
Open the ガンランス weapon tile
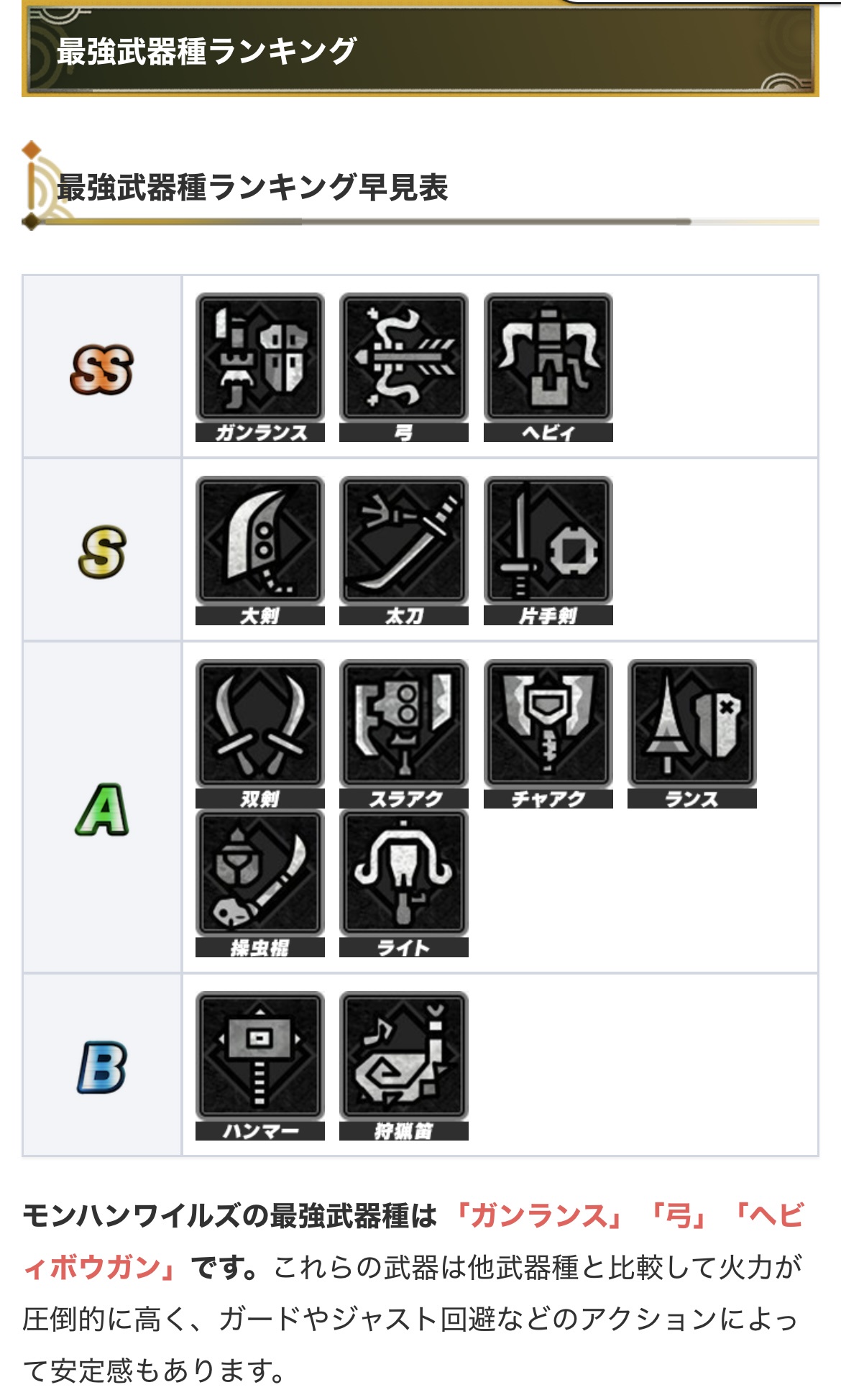click(x=259, y=367)
